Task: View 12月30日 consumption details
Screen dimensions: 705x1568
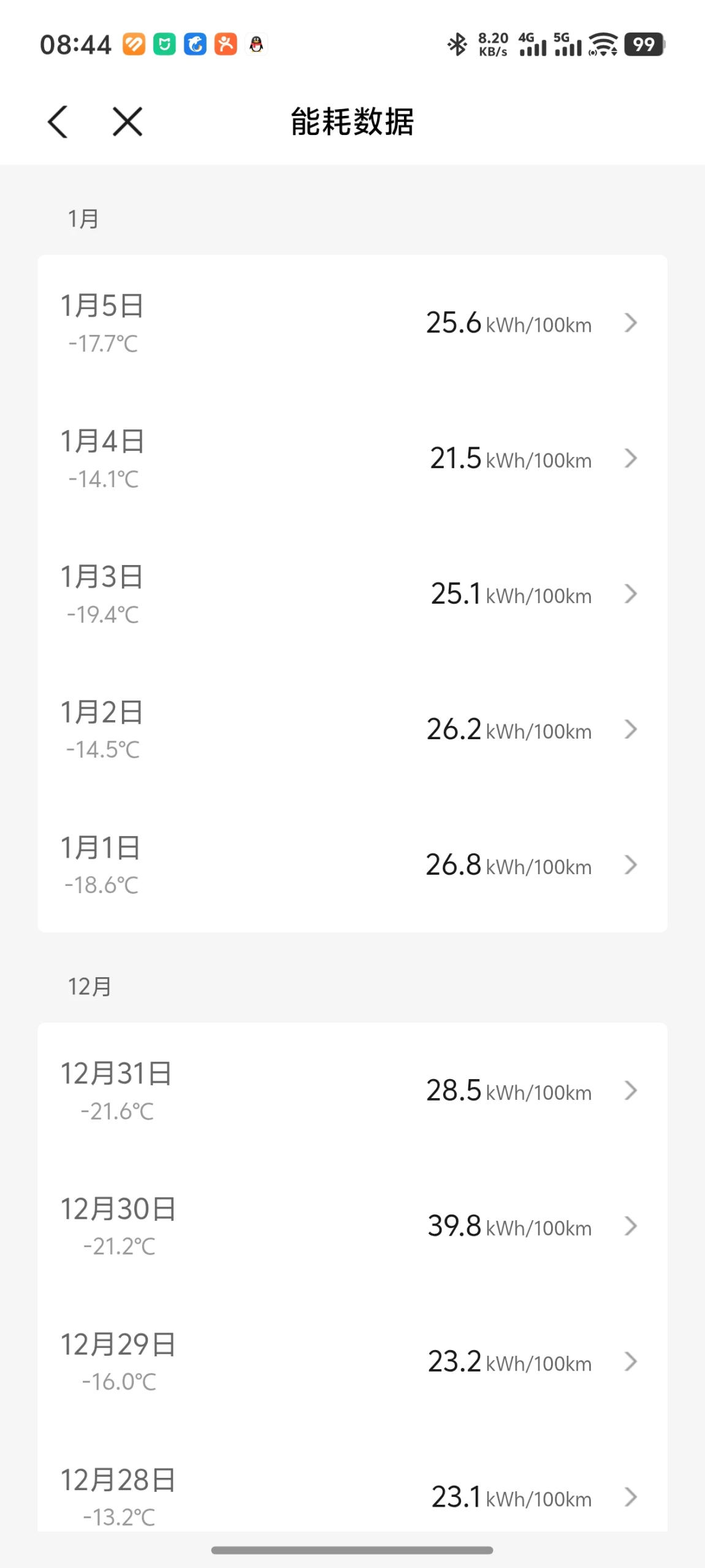Action: [352, 1227]
